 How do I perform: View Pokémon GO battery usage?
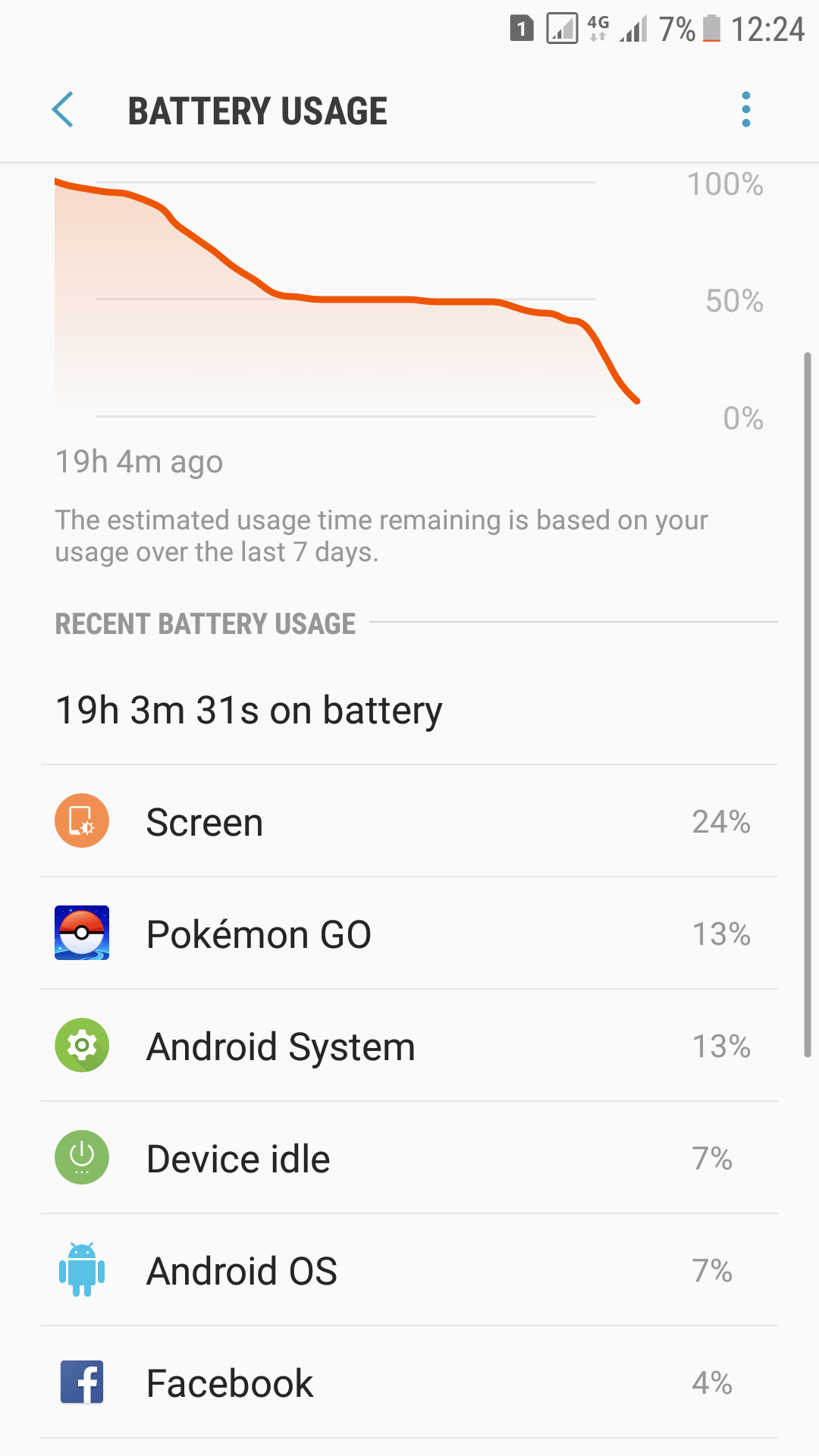(409, 934)
